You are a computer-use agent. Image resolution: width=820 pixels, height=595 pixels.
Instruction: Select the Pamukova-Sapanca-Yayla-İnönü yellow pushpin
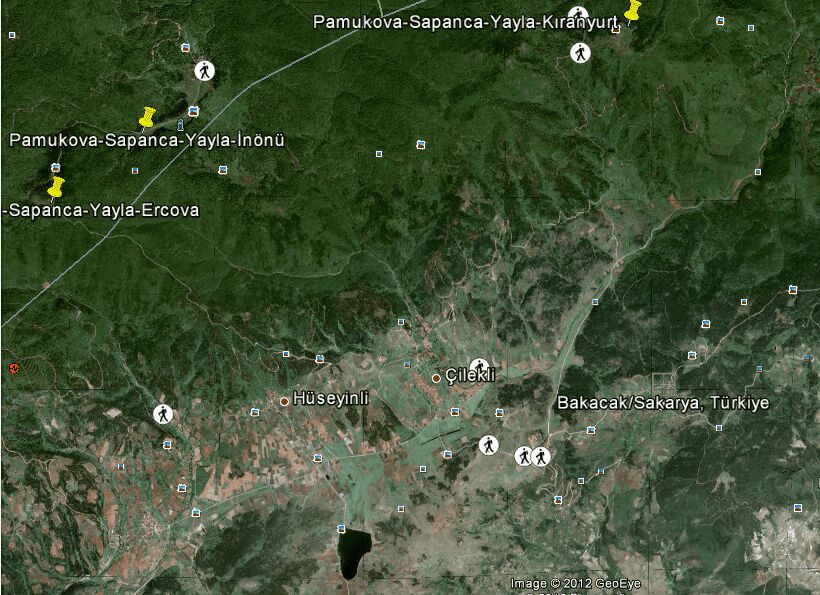coord(148,117)
